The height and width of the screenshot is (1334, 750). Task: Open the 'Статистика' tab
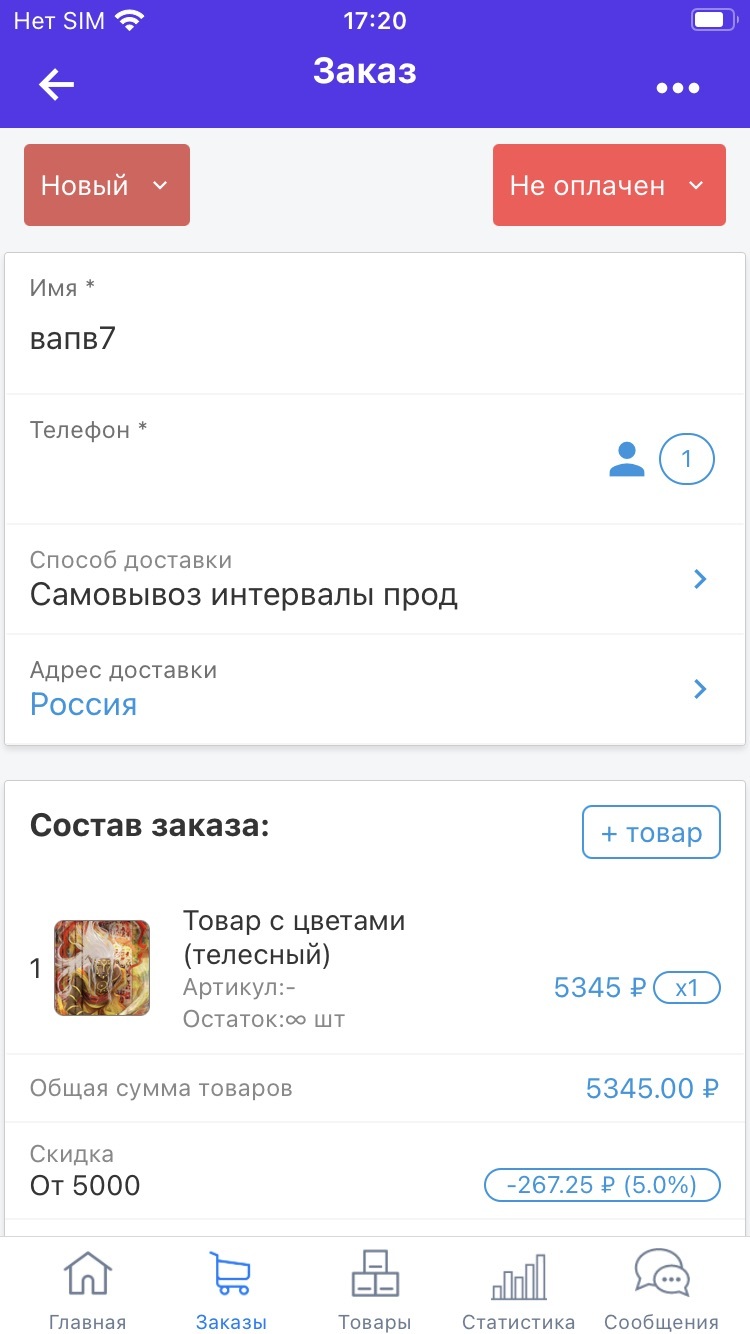pos(518,1290)
